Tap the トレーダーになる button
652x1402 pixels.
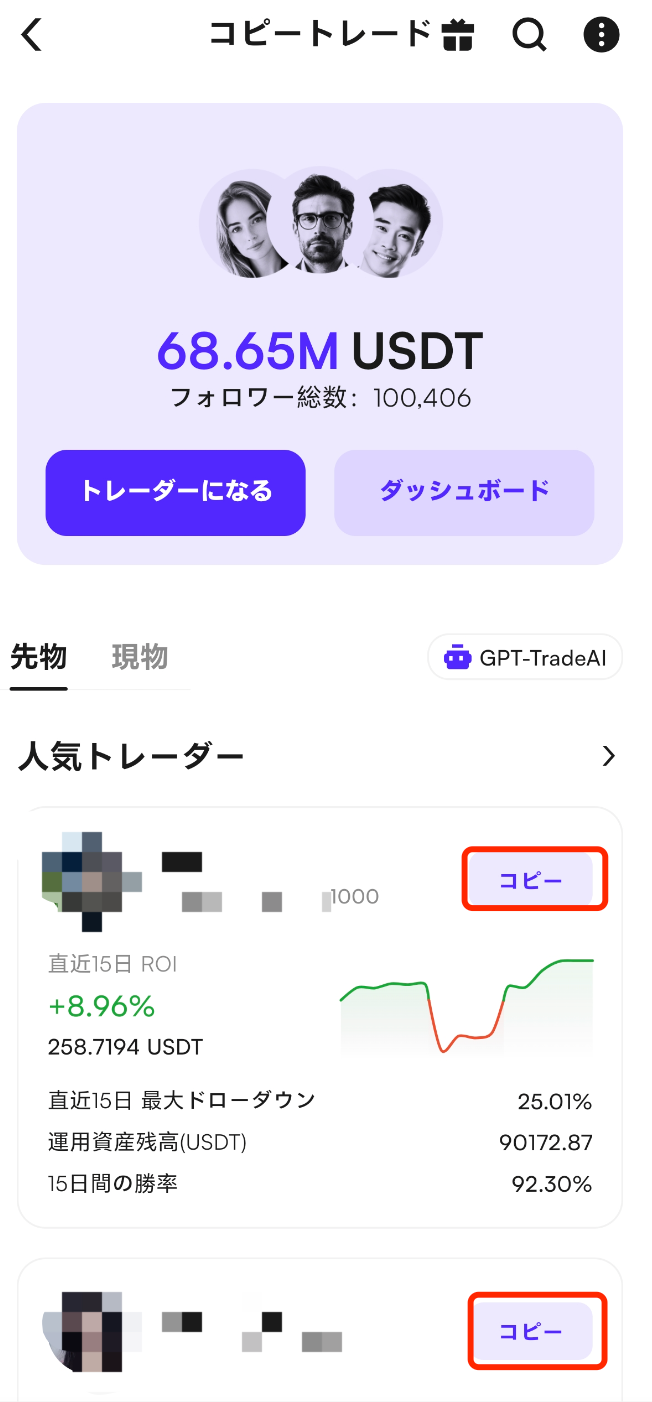click(175, 492)
